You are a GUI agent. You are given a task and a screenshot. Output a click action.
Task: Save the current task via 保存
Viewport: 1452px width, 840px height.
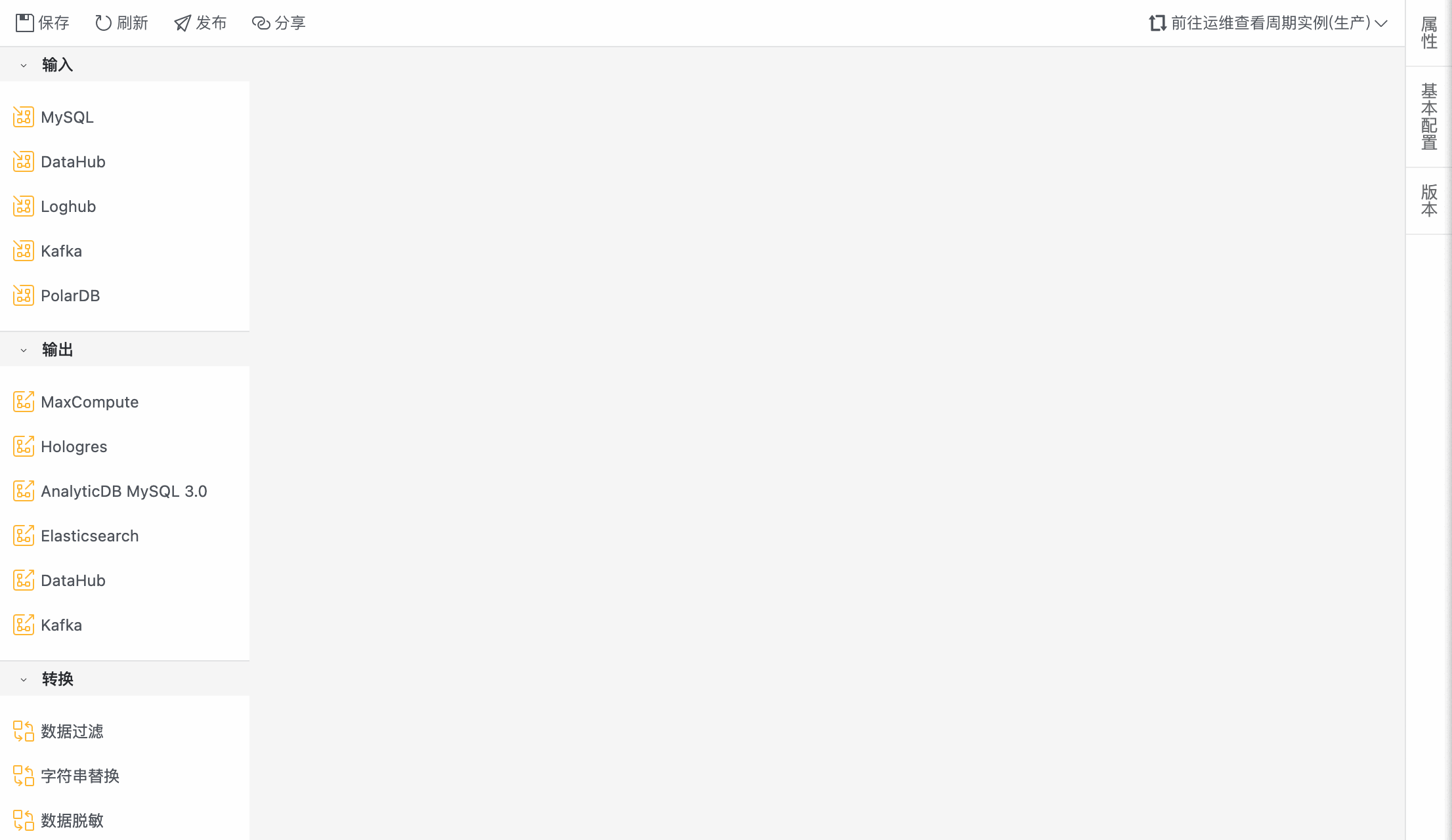pyautogui.click(x=43, y=23)
